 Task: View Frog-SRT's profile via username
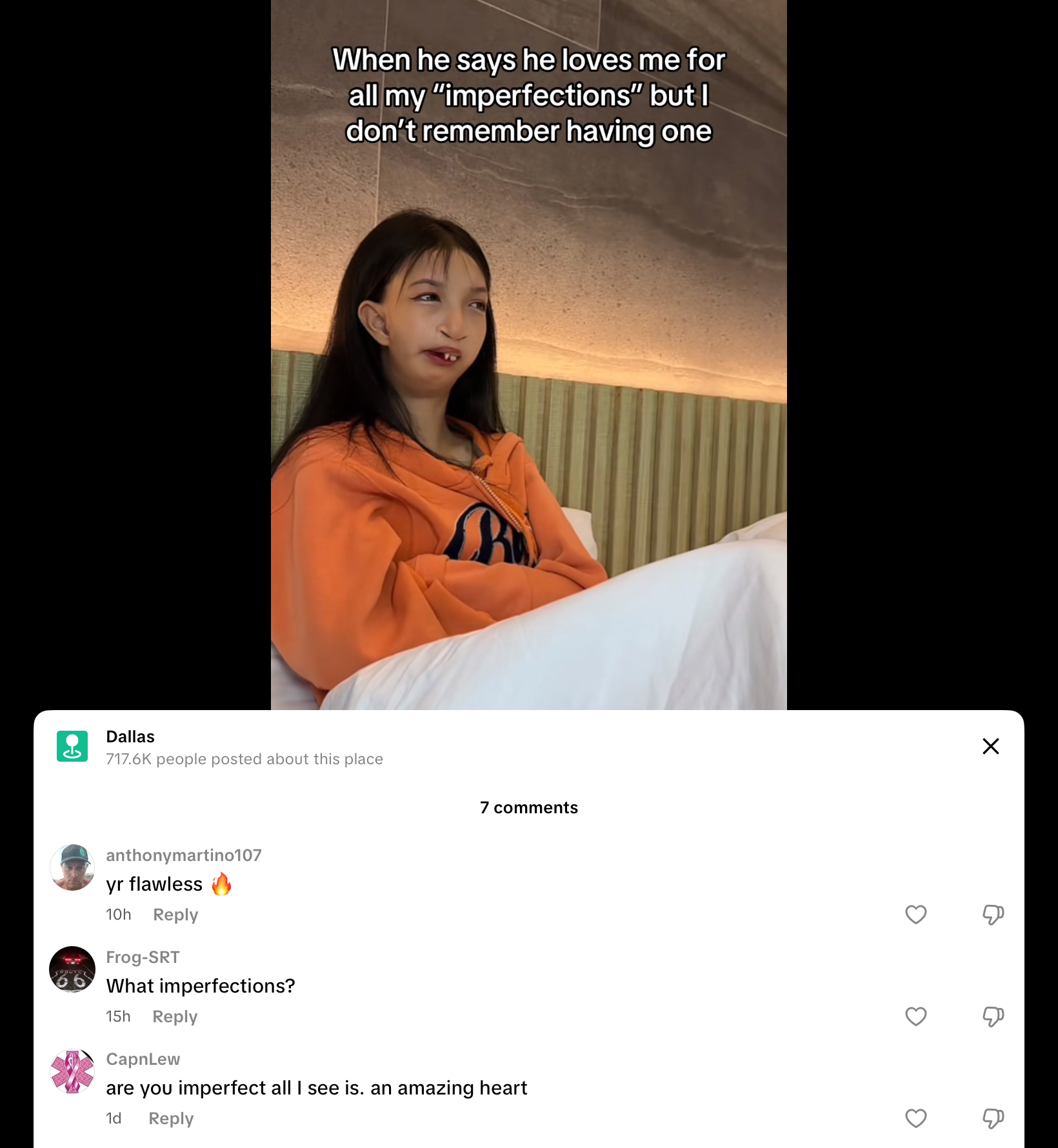(143, 957)
